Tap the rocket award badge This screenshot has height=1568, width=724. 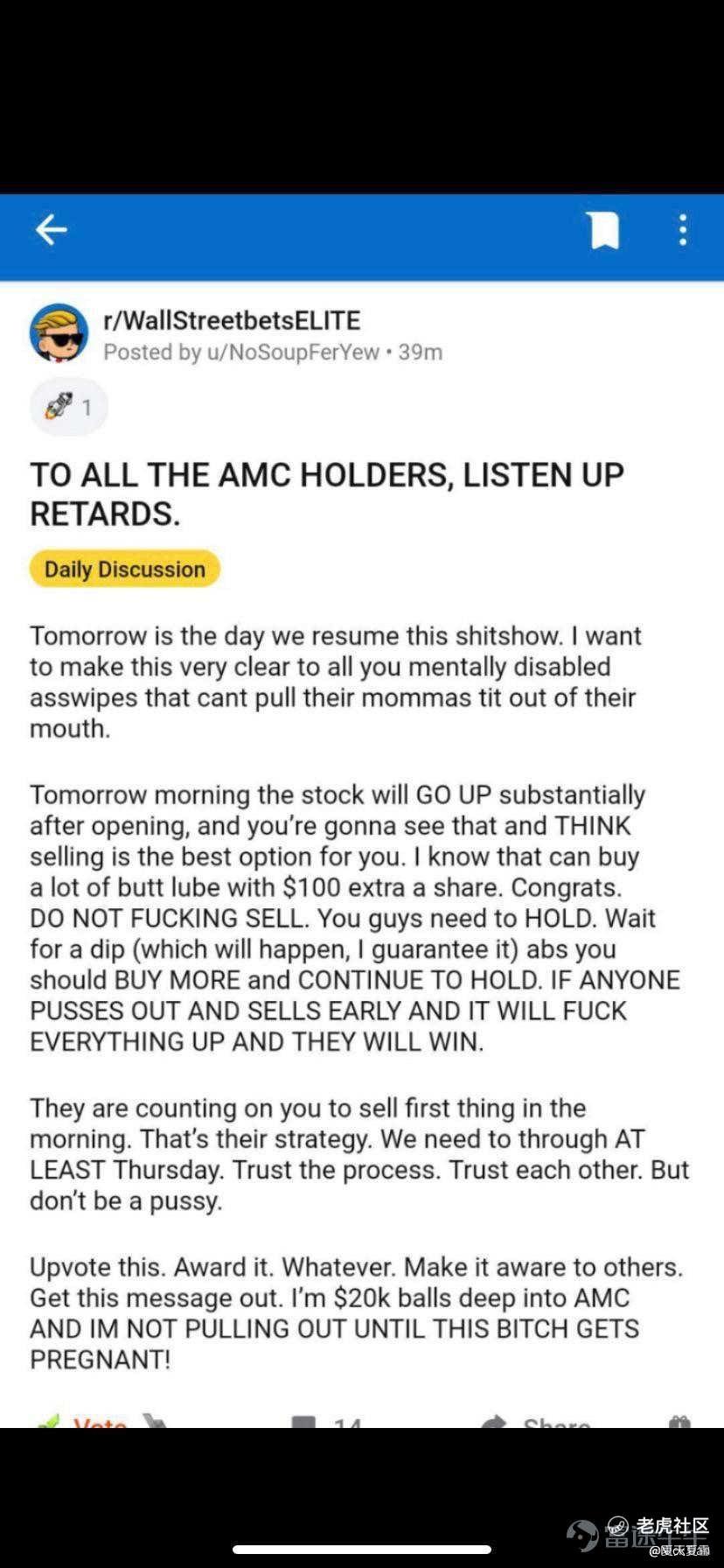[x=68, y=407]
